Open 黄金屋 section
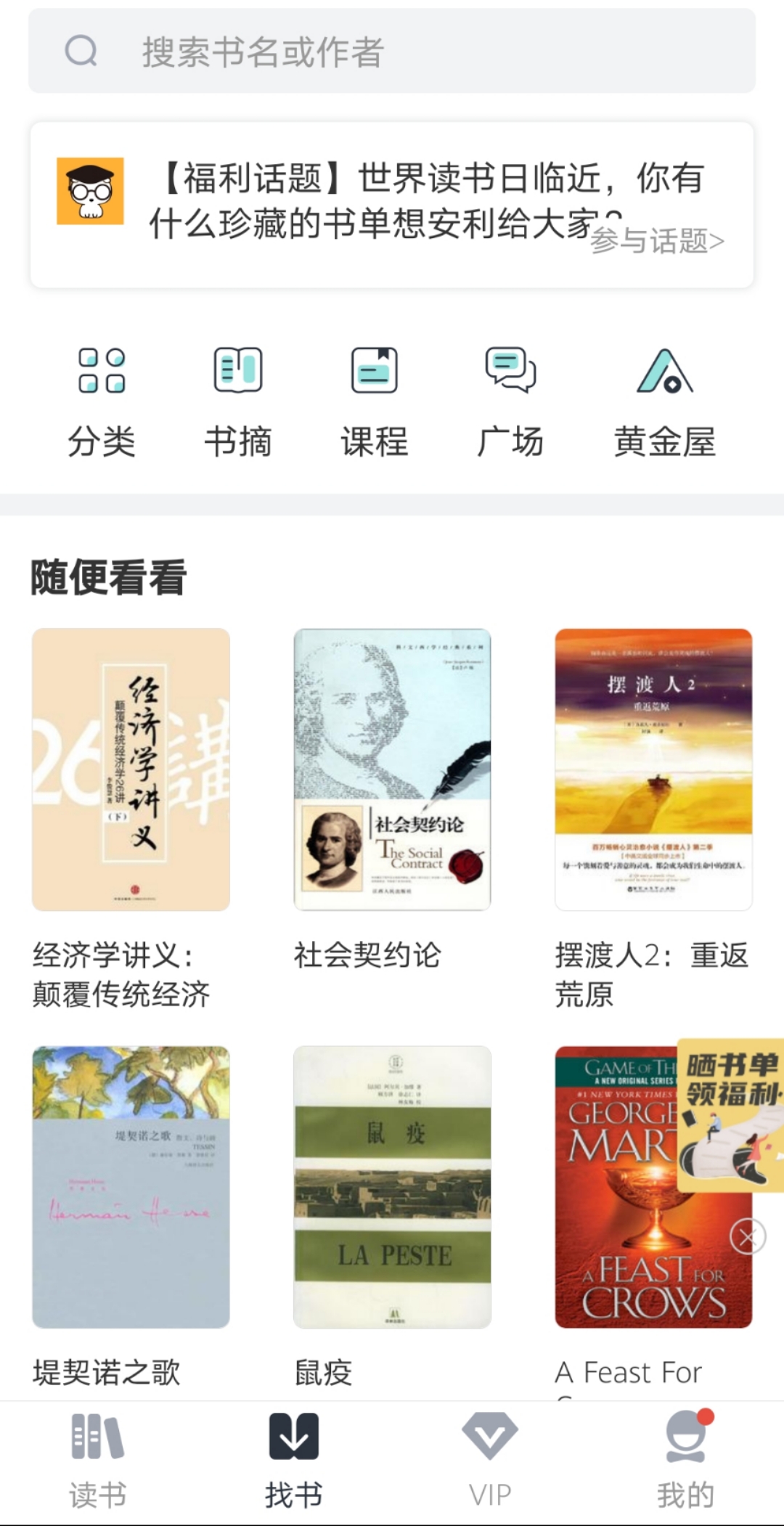The height and width of the screenshot is (1526, 784). pyautogui.click(x=665, y=401)
